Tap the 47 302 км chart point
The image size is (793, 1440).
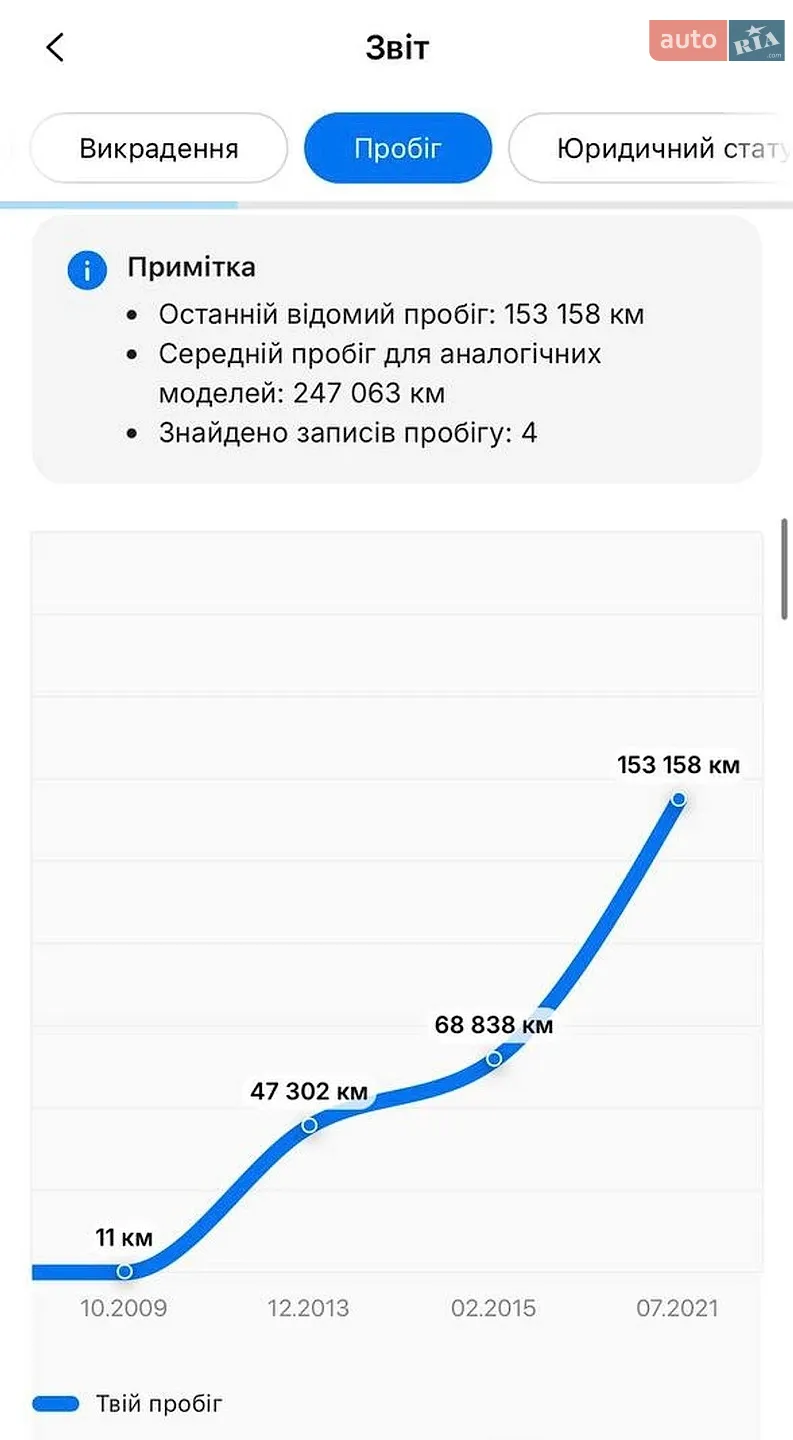pyautogui.click(x=309, y=1125)
